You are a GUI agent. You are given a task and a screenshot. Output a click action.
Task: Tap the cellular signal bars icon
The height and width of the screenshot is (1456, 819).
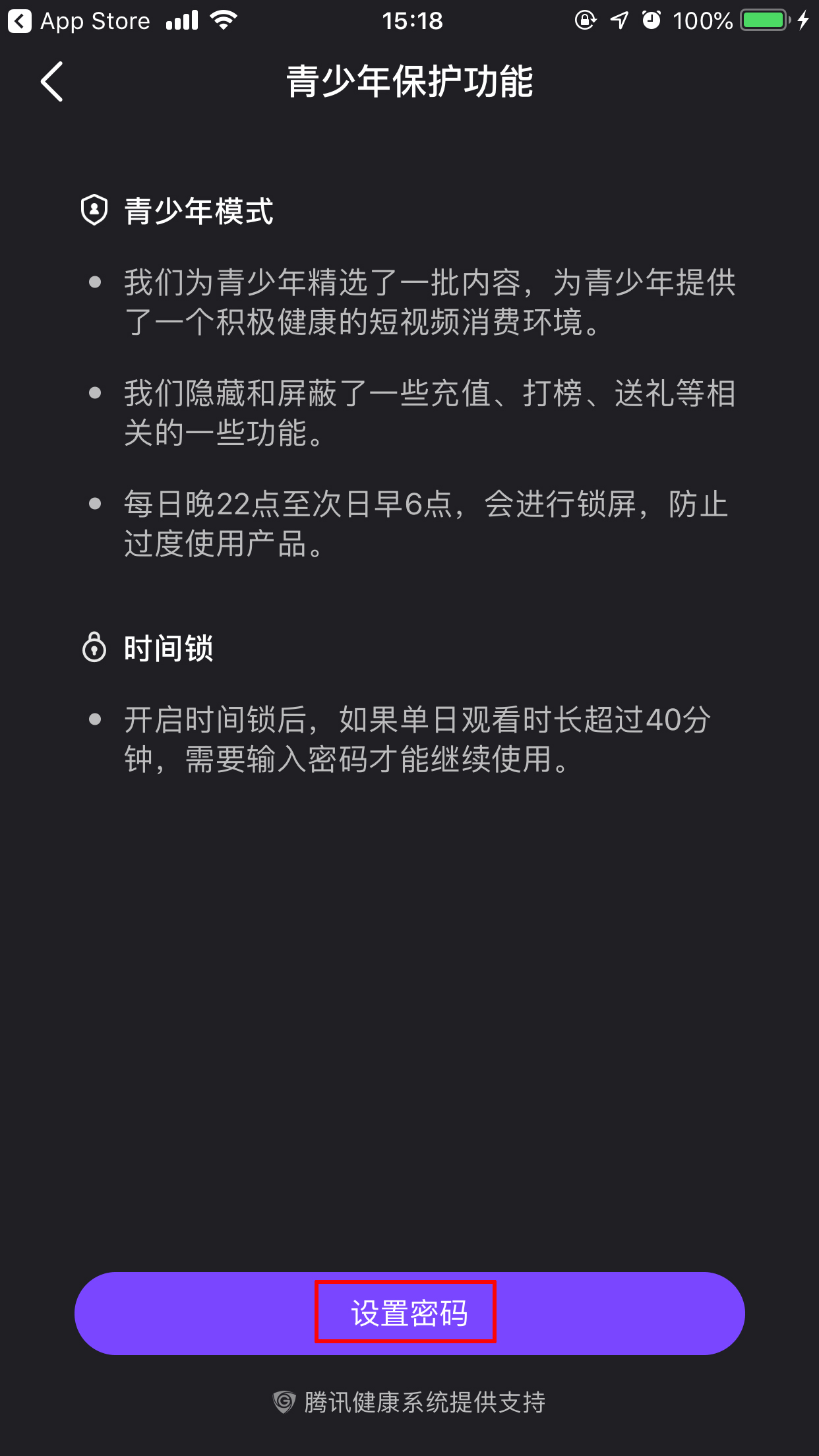[x=183, y=20]
